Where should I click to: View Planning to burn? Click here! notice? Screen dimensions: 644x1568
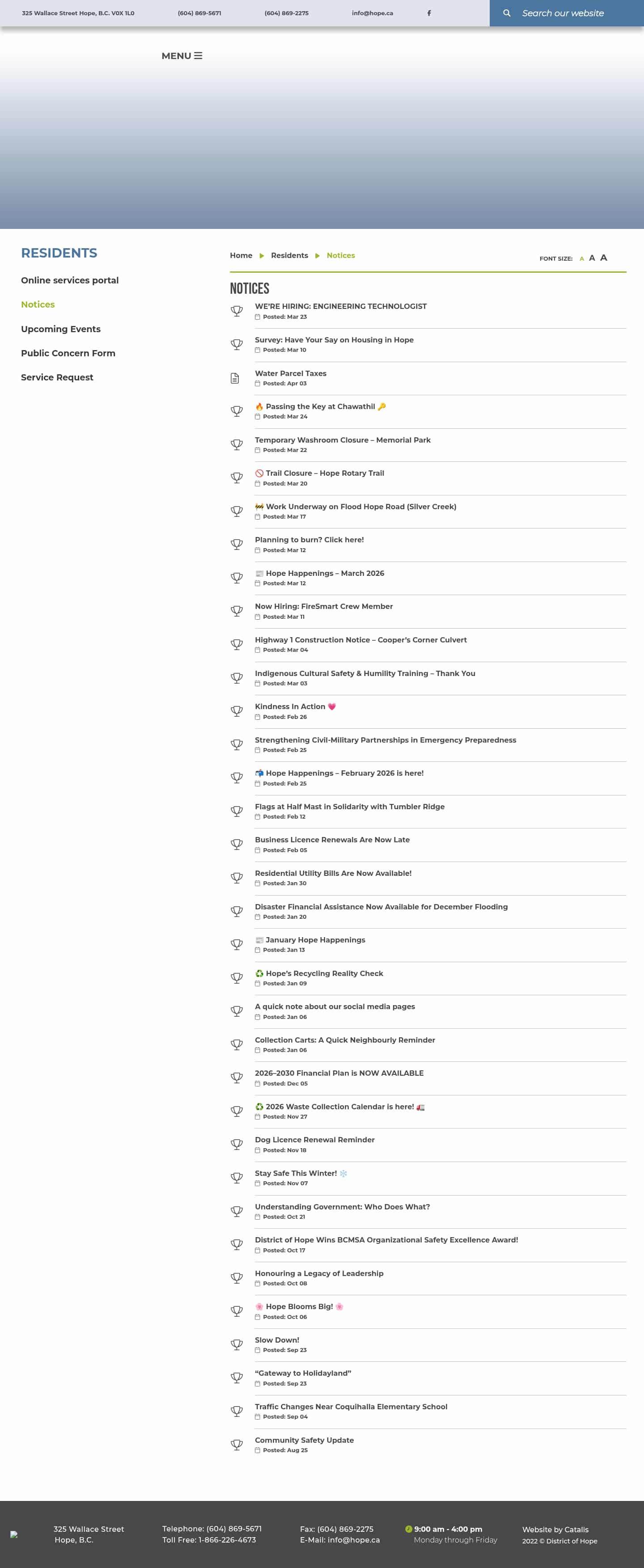309,539
